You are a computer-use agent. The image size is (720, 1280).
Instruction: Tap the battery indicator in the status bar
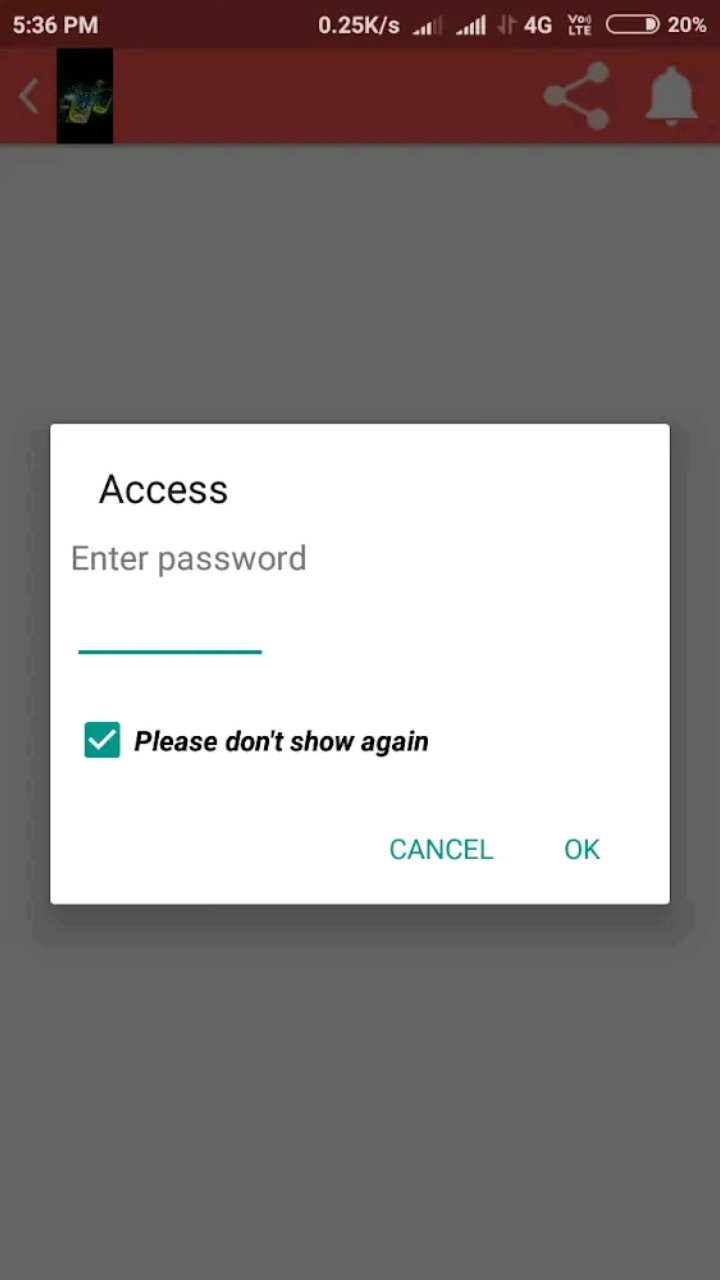pyautogui.click(x=631, y=24)
